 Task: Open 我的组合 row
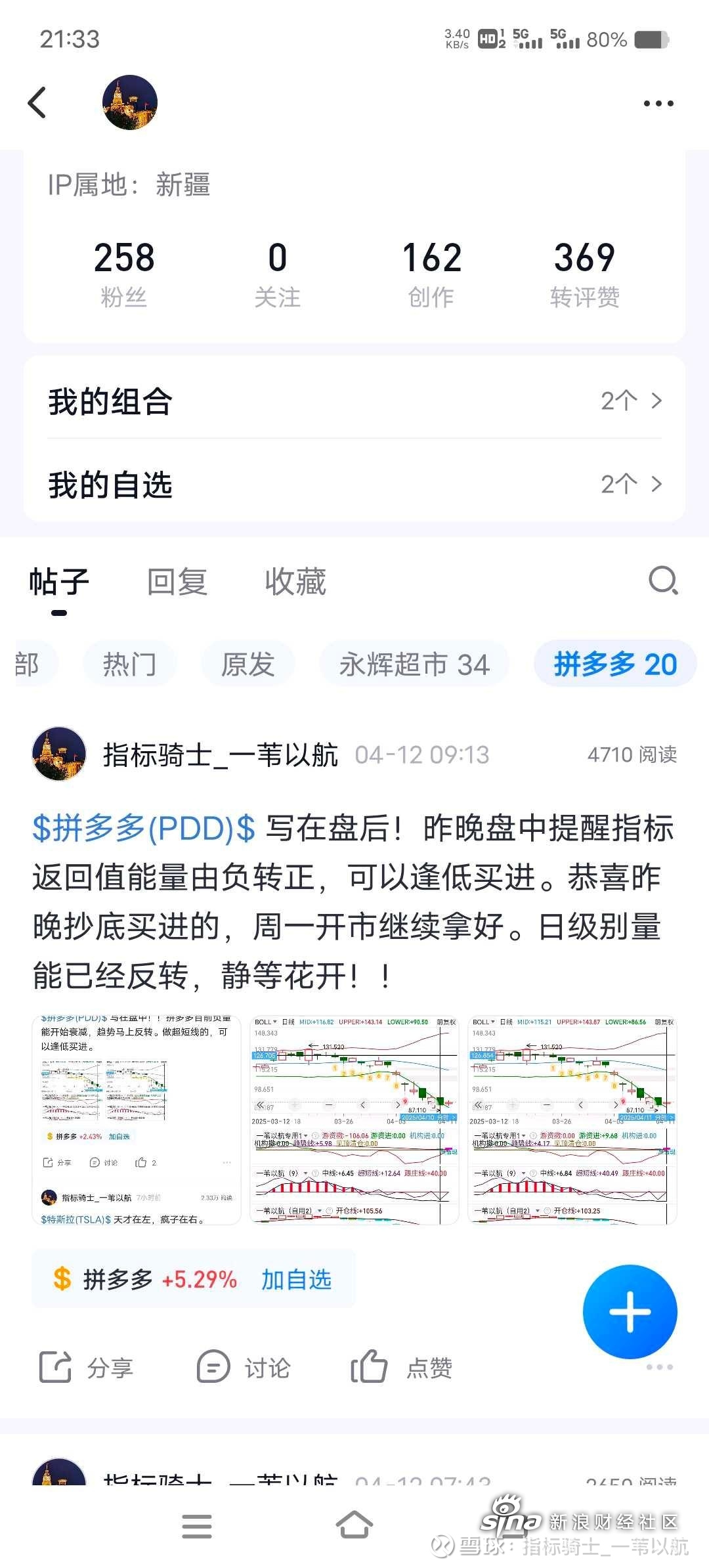tap(354, 401)
